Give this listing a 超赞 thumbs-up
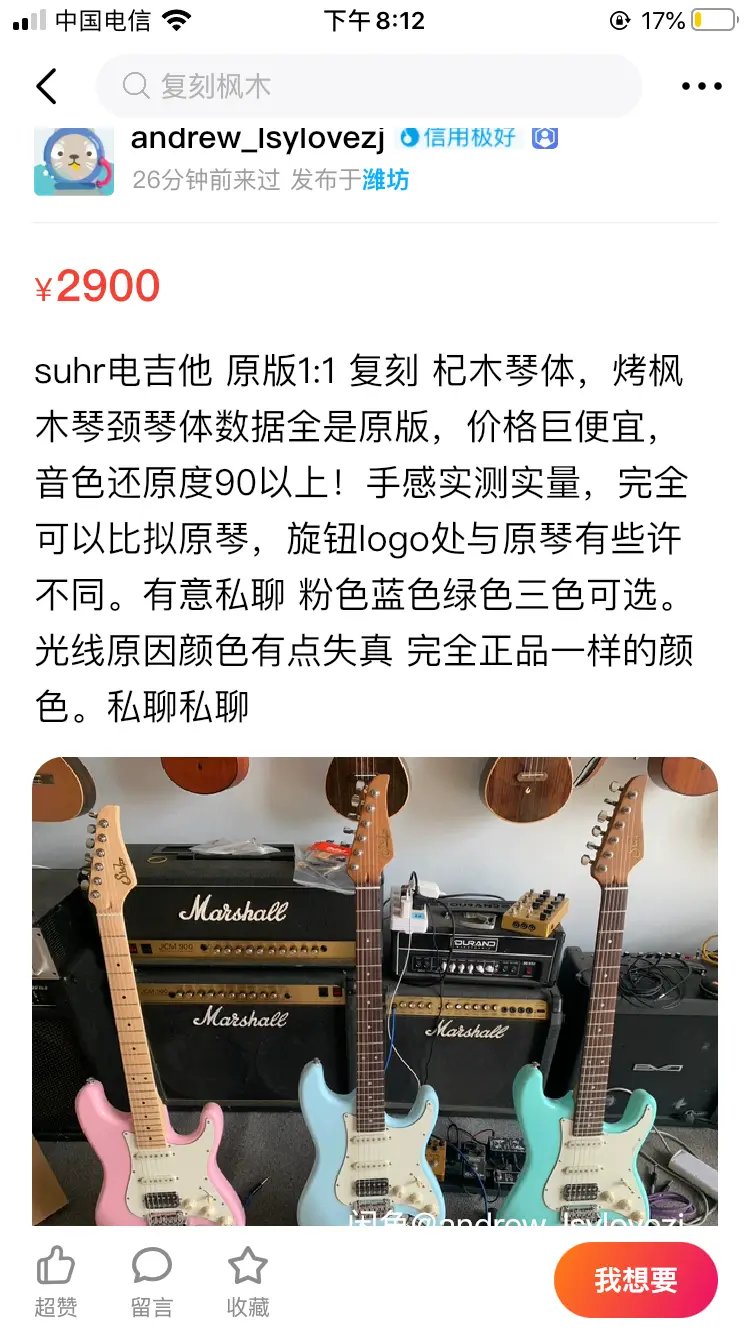Viewport: 750px width, 1334px height. tap(56, 1280)
